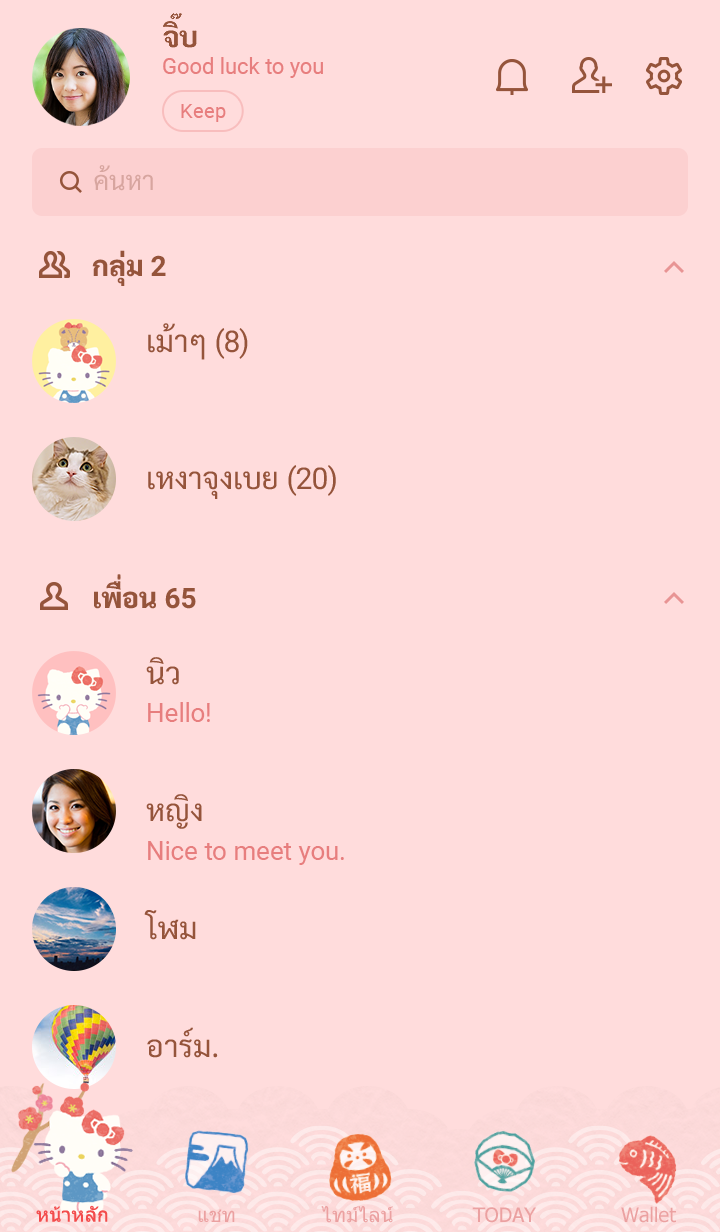This screenshot has width=720, height=1232.
Task: View จิ๊บ's own profile picture
Action: 81,77
